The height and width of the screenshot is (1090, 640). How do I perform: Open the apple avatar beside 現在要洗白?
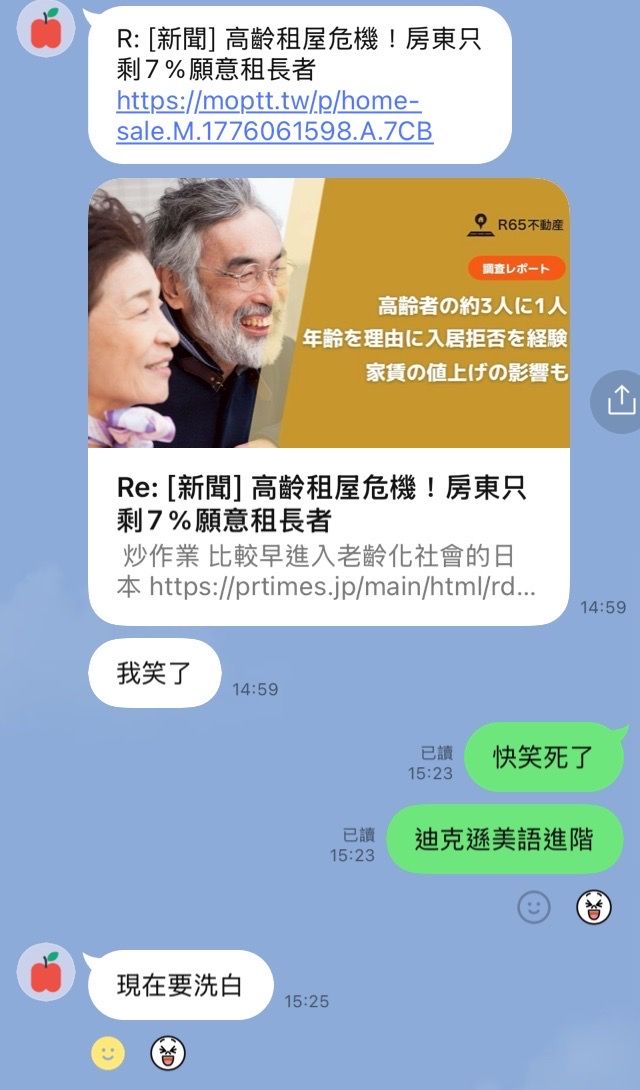[46, 972]
